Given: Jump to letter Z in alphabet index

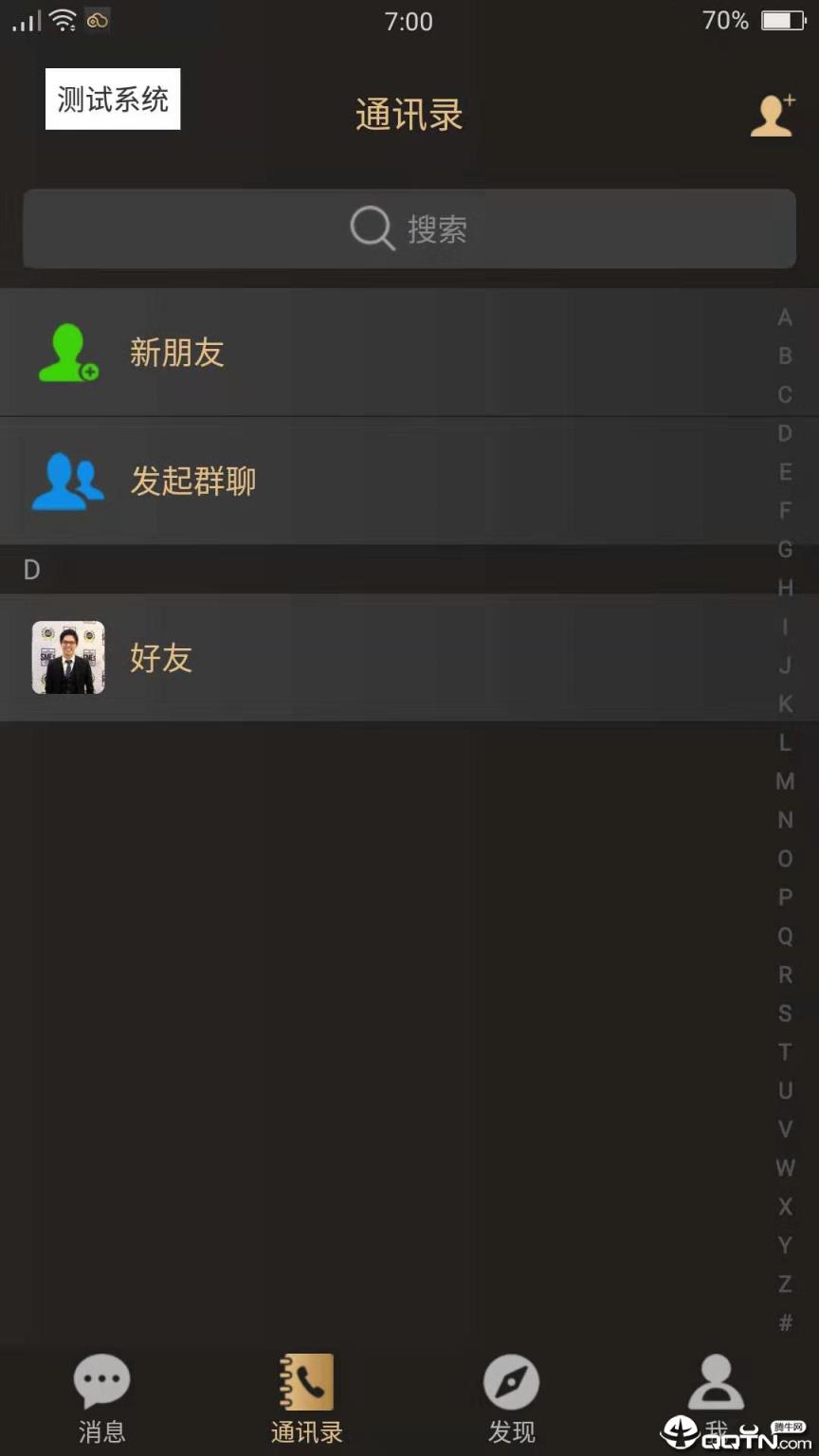Looking at the screenshot, I should [x=785, y=1284].
